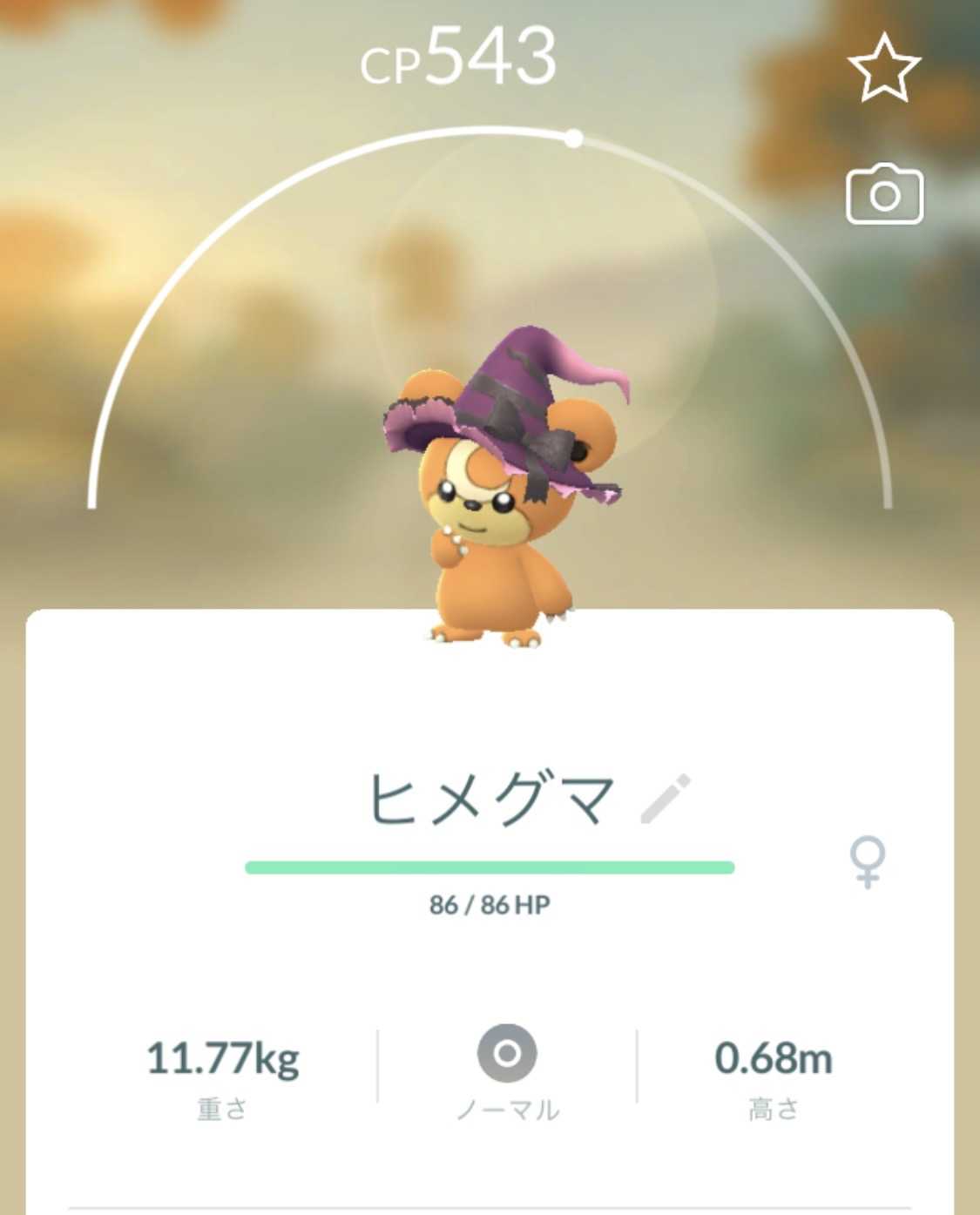Edit the ヒメグマ nickname with the pencil
Image resolution: width=980 pixels, height=1215 pixels.
666,798
